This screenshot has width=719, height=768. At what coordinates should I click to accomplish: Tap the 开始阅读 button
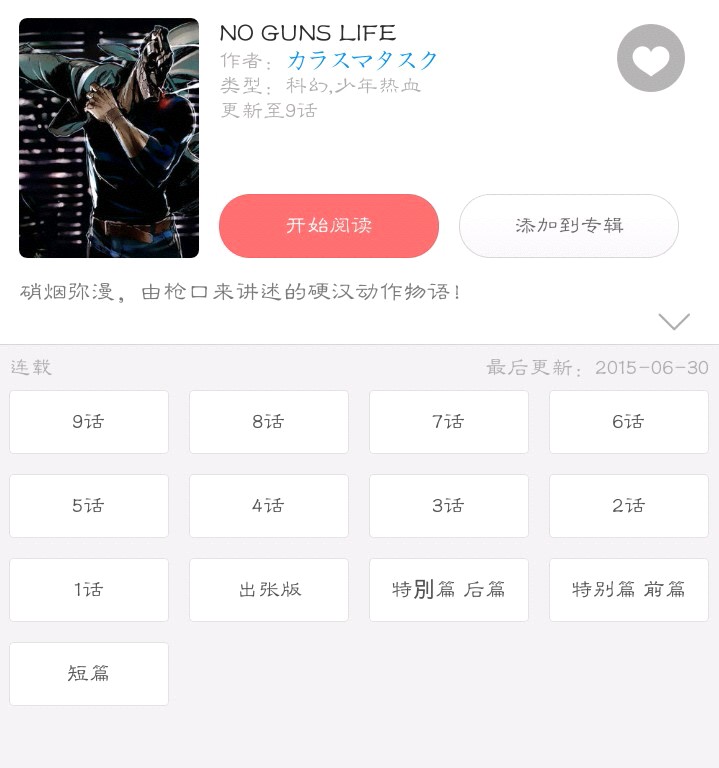point(328,226)
